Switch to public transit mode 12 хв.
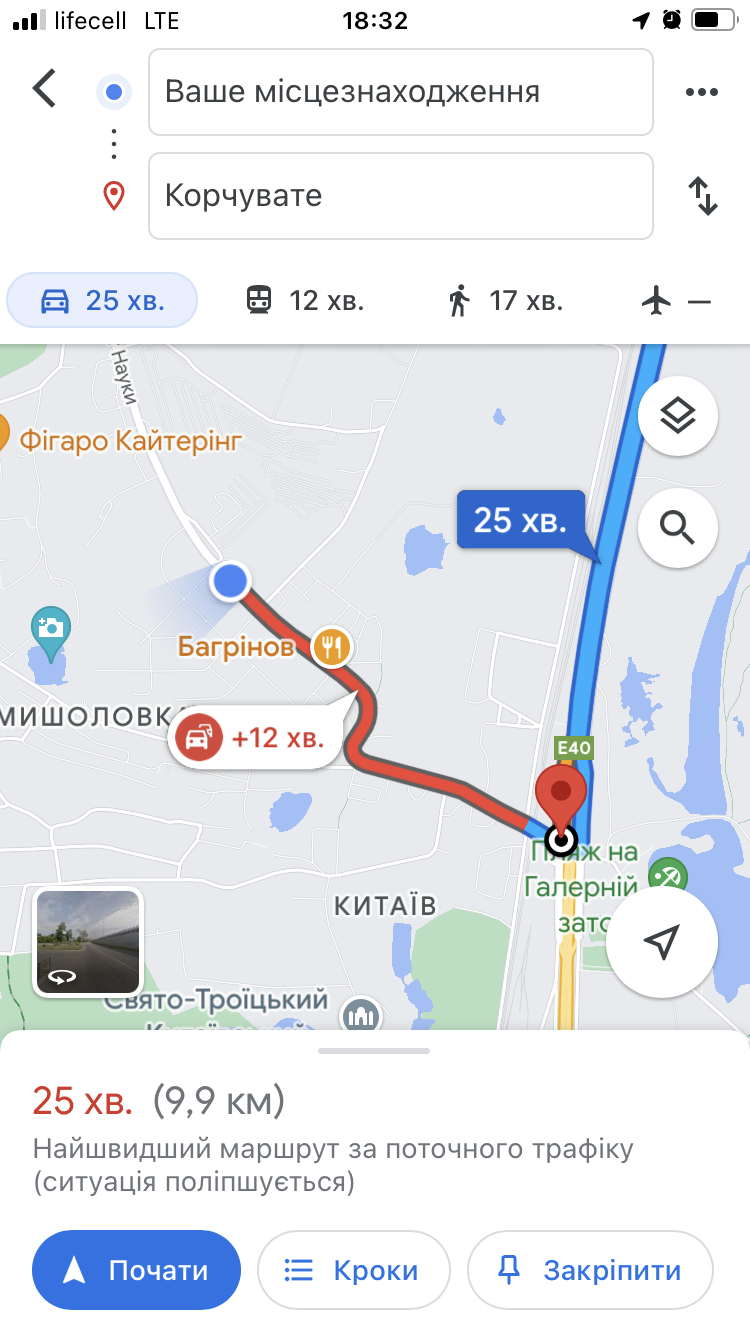Screen dimensions: 750x1334 pos(305,300)
